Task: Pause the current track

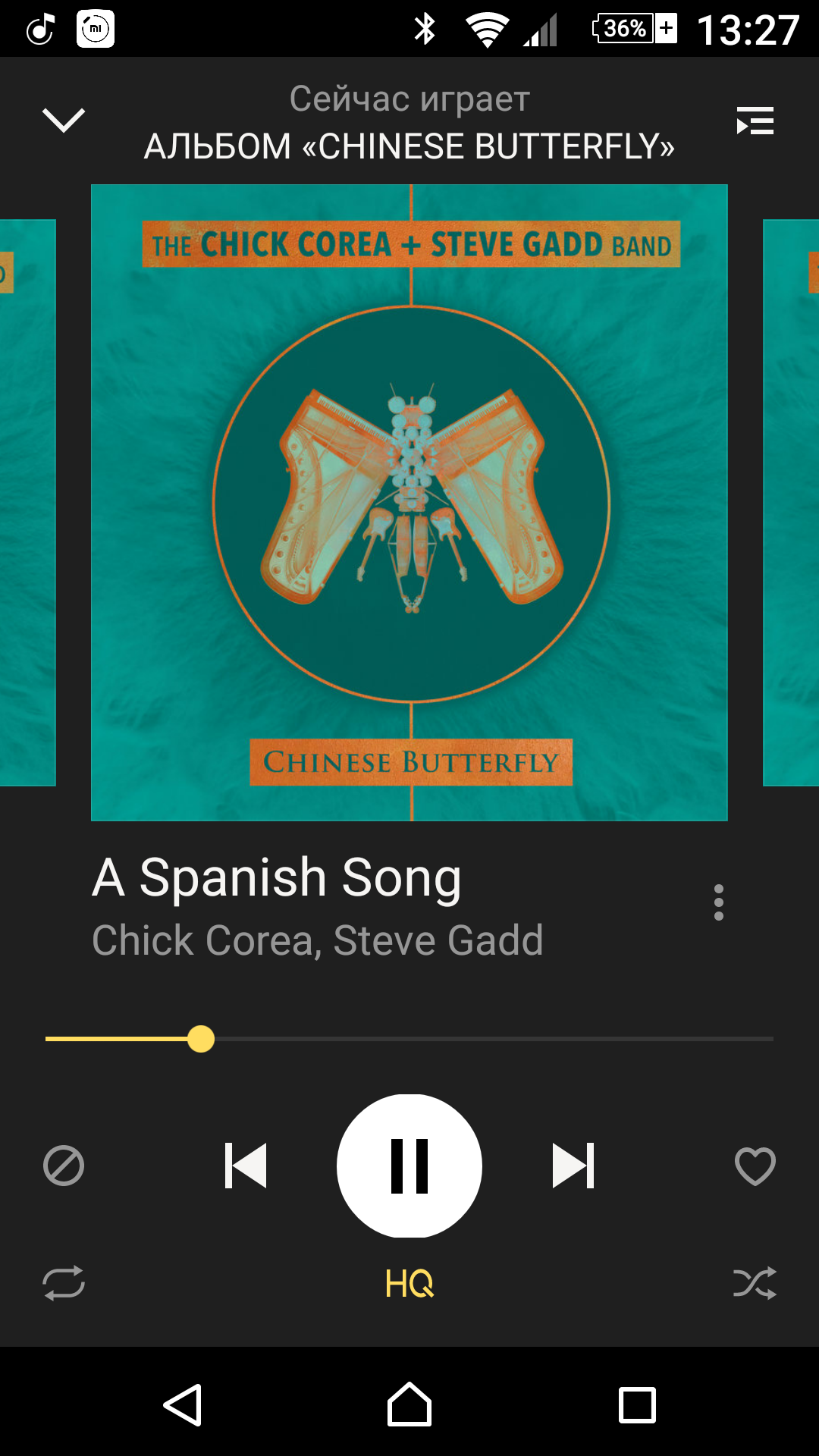Action: coord(409,1166)
